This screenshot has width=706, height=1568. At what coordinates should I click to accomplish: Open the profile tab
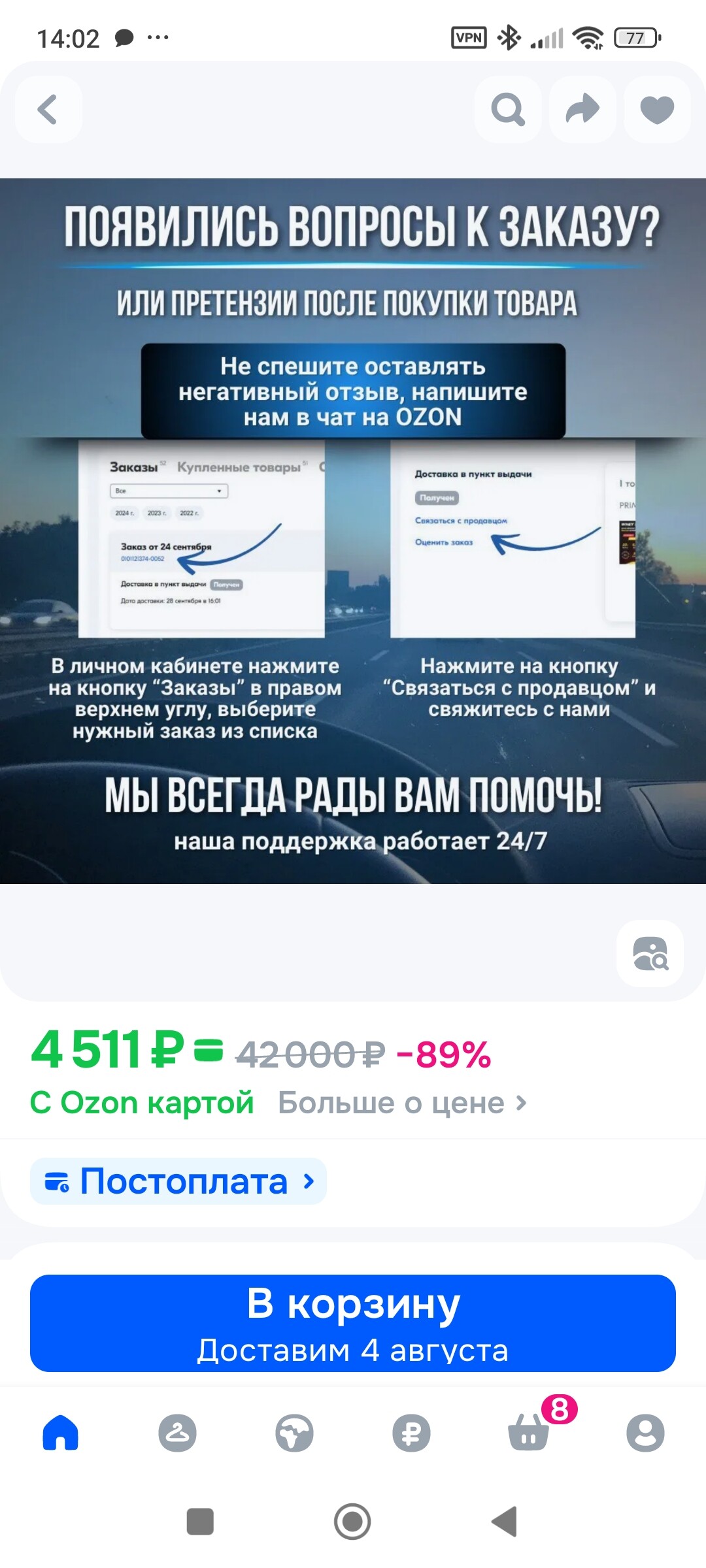pos(645,1433)
